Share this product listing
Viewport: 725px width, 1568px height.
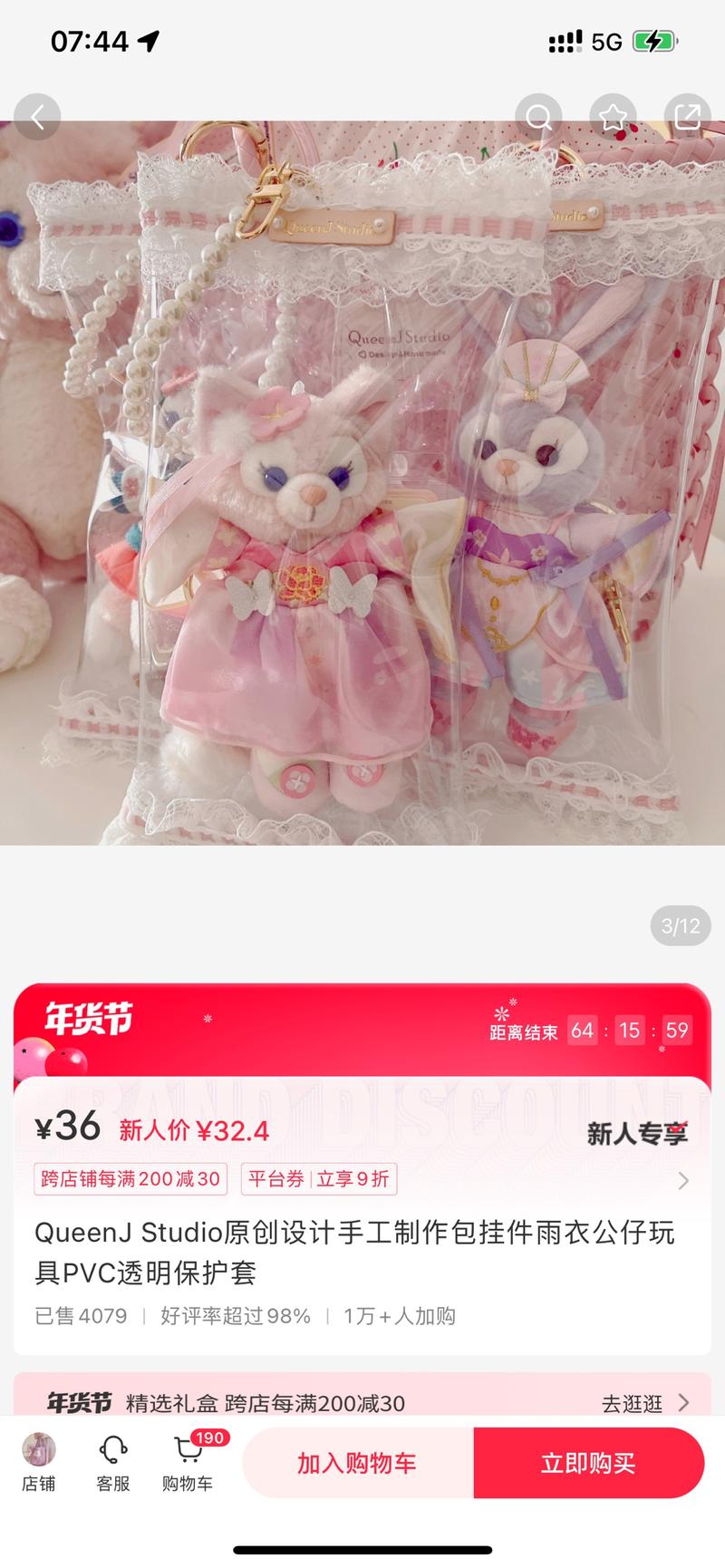coord(687,117)
